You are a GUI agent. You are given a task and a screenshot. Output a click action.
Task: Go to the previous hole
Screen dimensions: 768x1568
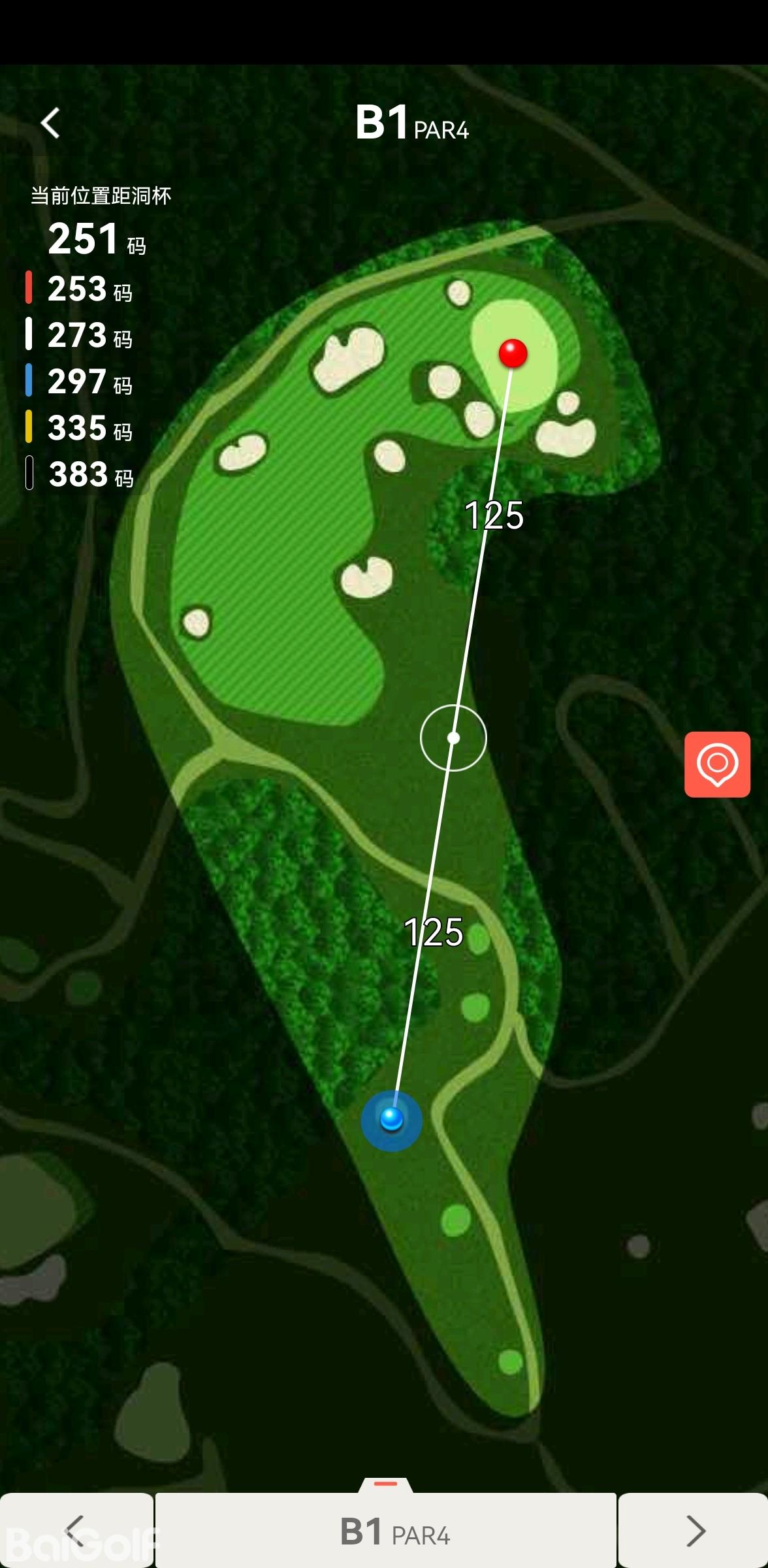click(76, 1530)
